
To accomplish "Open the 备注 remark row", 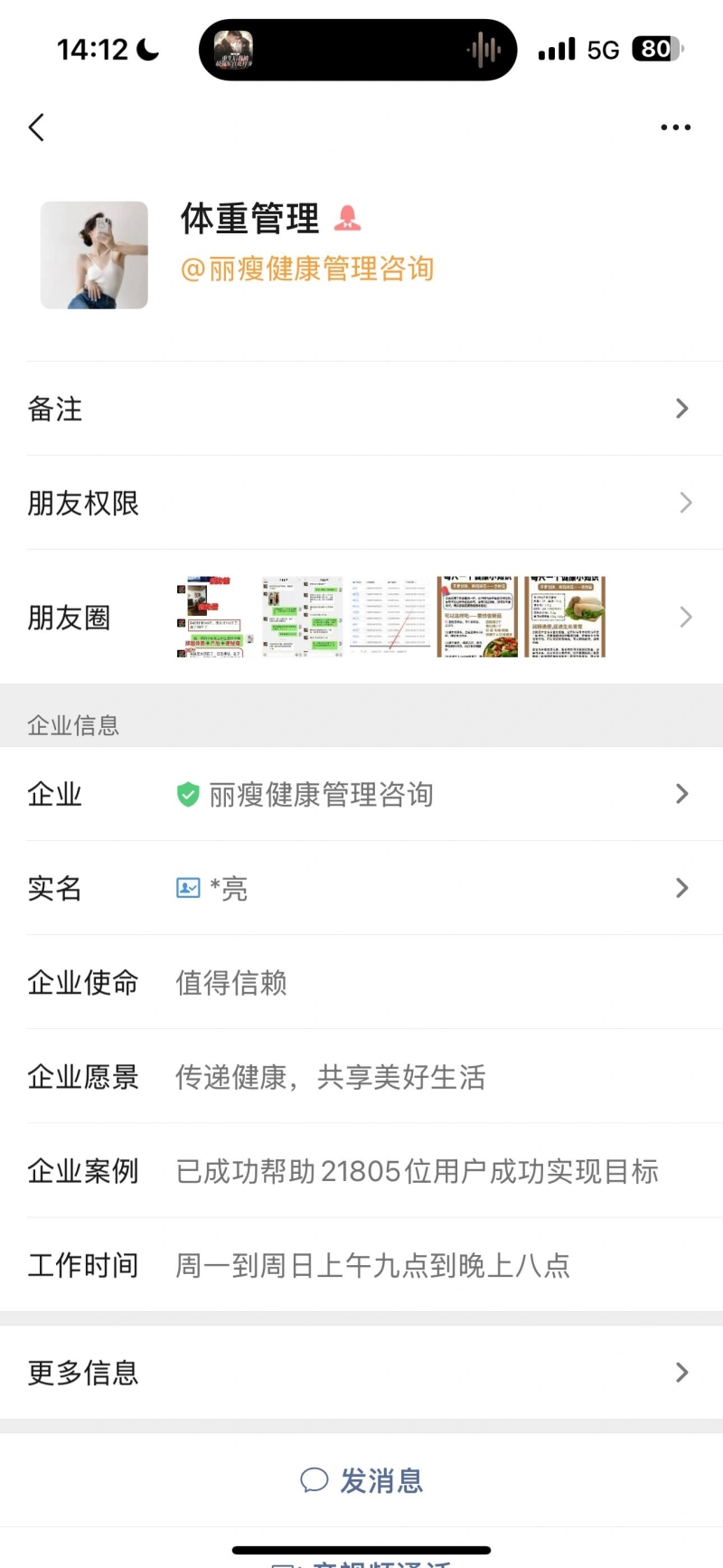I will [361, 409].
